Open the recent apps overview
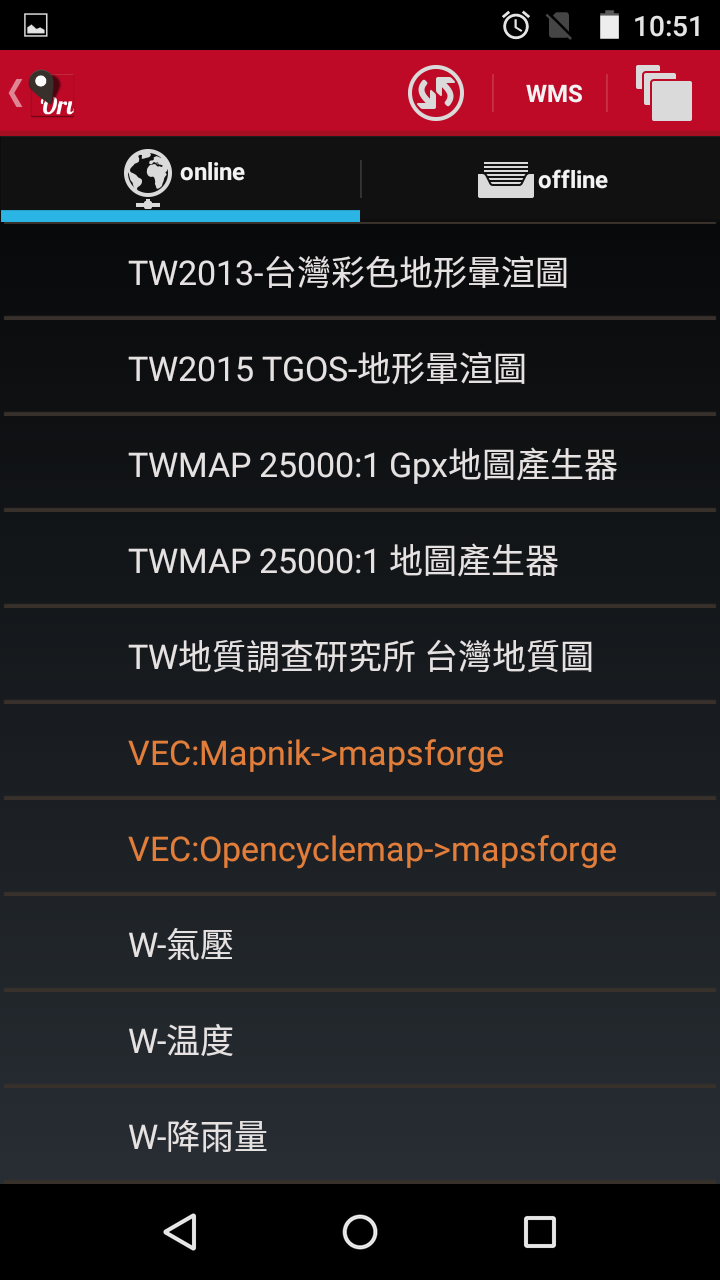This screenshot has width=720, height=1280. pyautogui.click(x=540, y=1232)
